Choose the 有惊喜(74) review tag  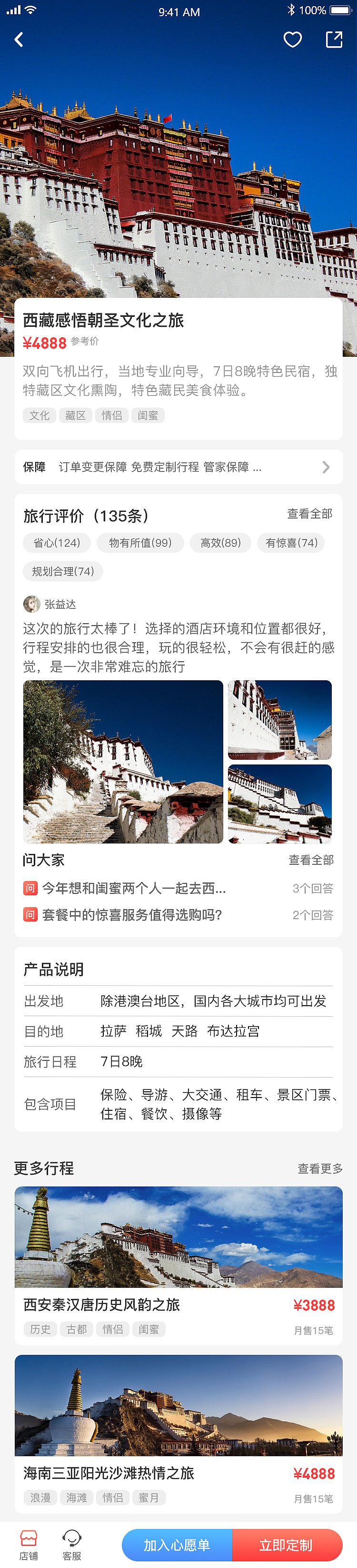point(291,542)
